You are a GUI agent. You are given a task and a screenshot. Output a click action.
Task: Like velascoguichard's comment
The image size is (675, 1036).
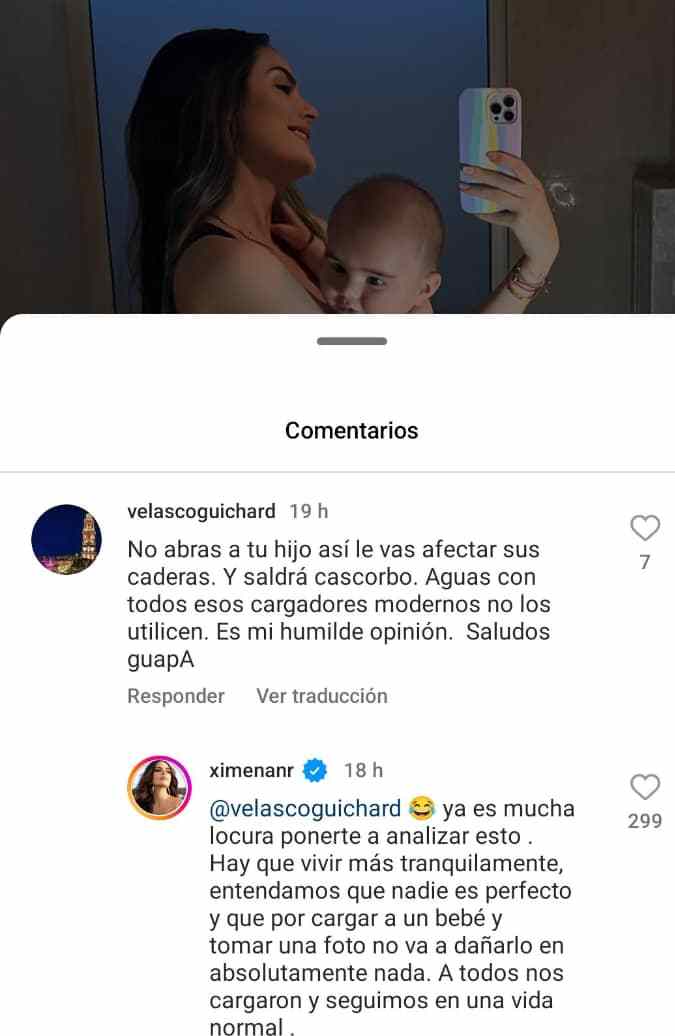click(x=645, y=527)
